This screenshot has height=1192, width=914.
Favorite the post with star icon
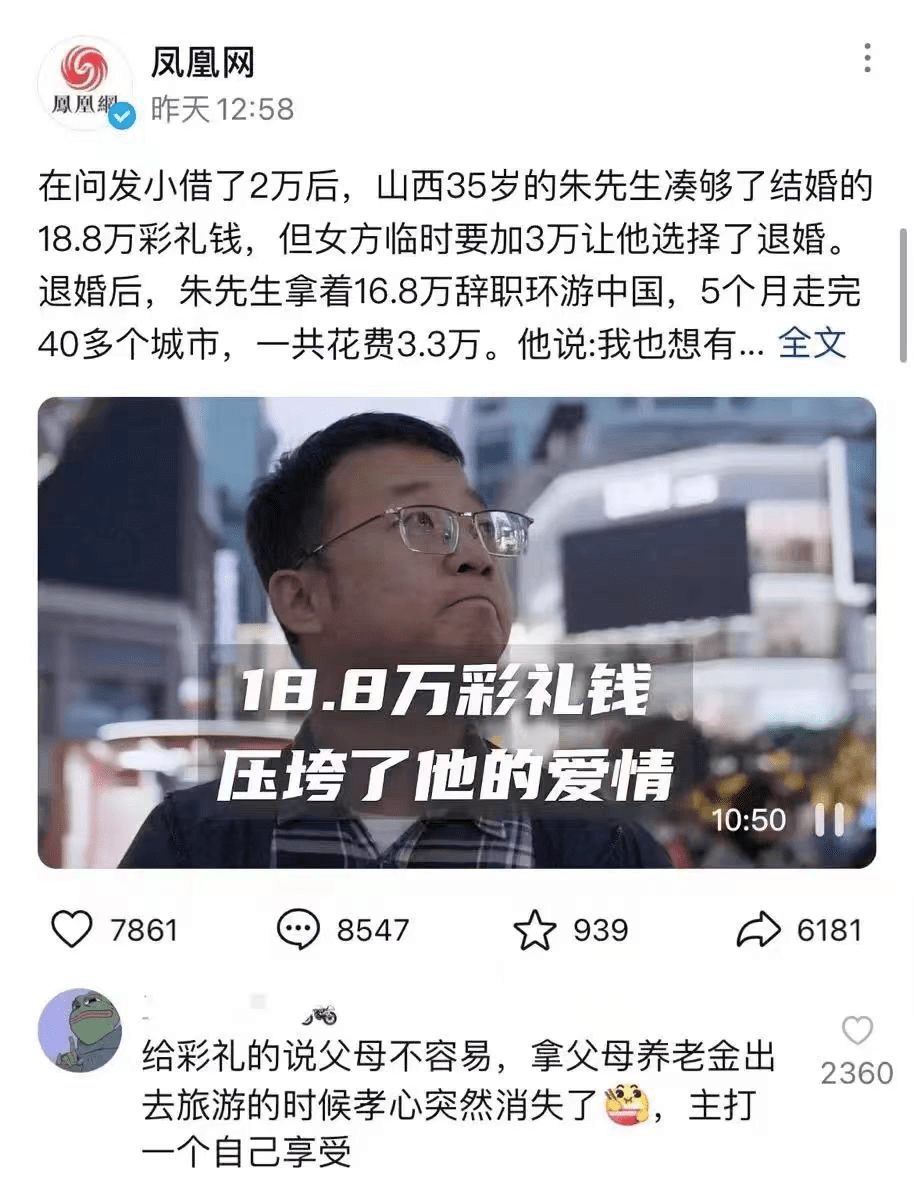tap(534, 930)
